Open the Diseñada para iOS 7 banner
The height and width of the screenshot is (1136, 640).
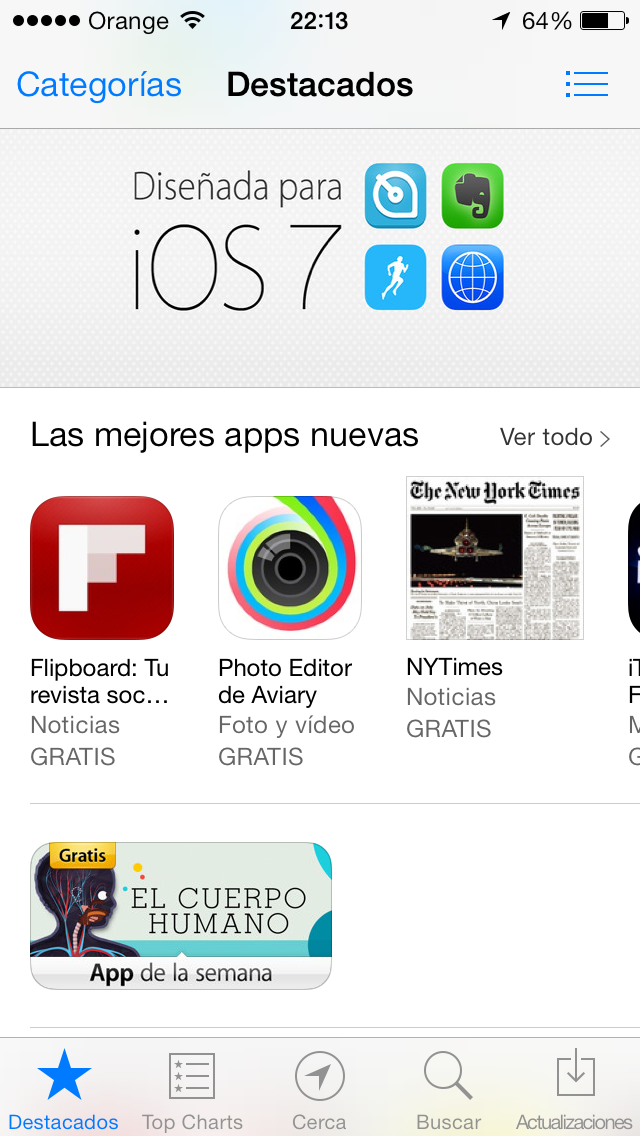pyautogui.click(x=320, y=258)
